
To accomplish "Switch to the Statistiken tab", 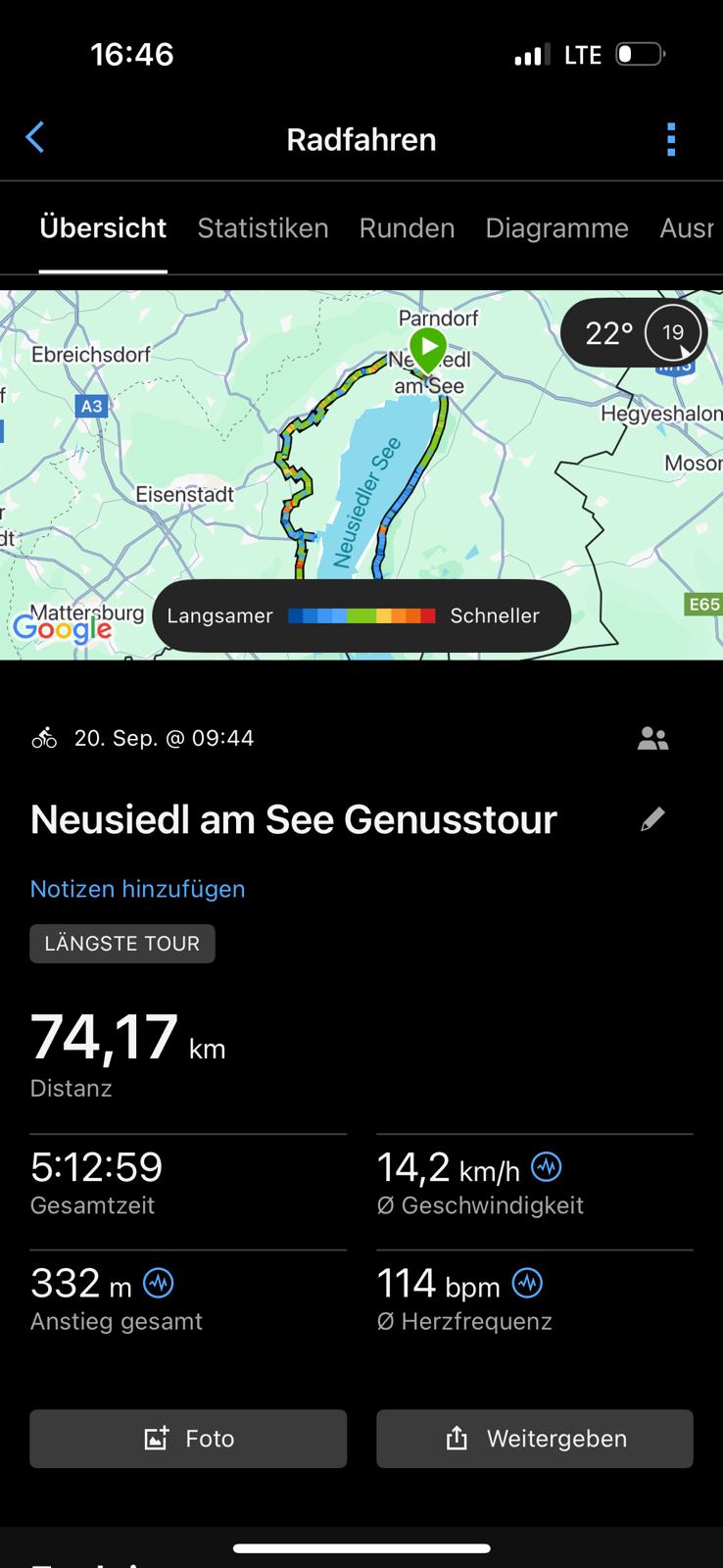I will (263, 228).
